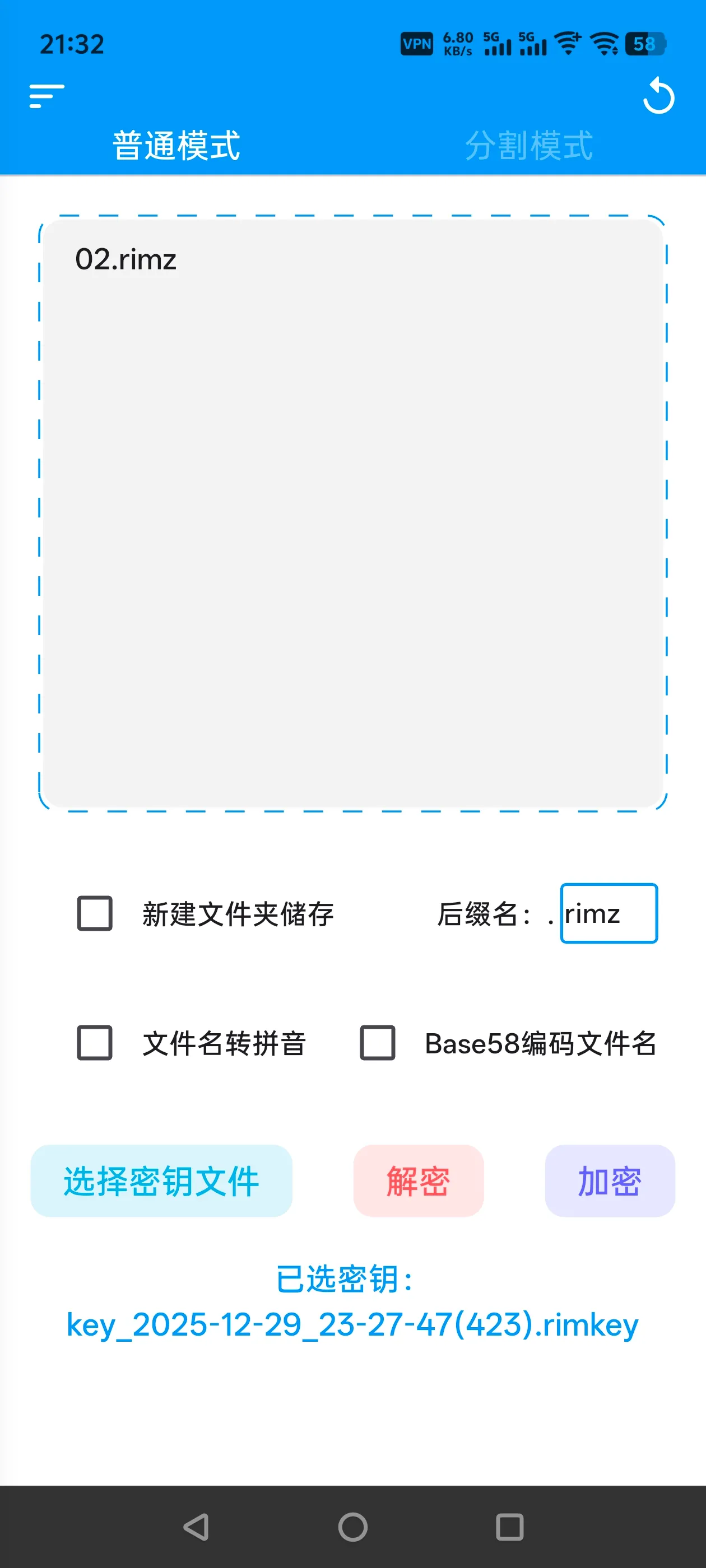Toggle the Base58编码文件名 checkbox
This screenshot has height=1568, width=706.
[x=378, y=1043]
